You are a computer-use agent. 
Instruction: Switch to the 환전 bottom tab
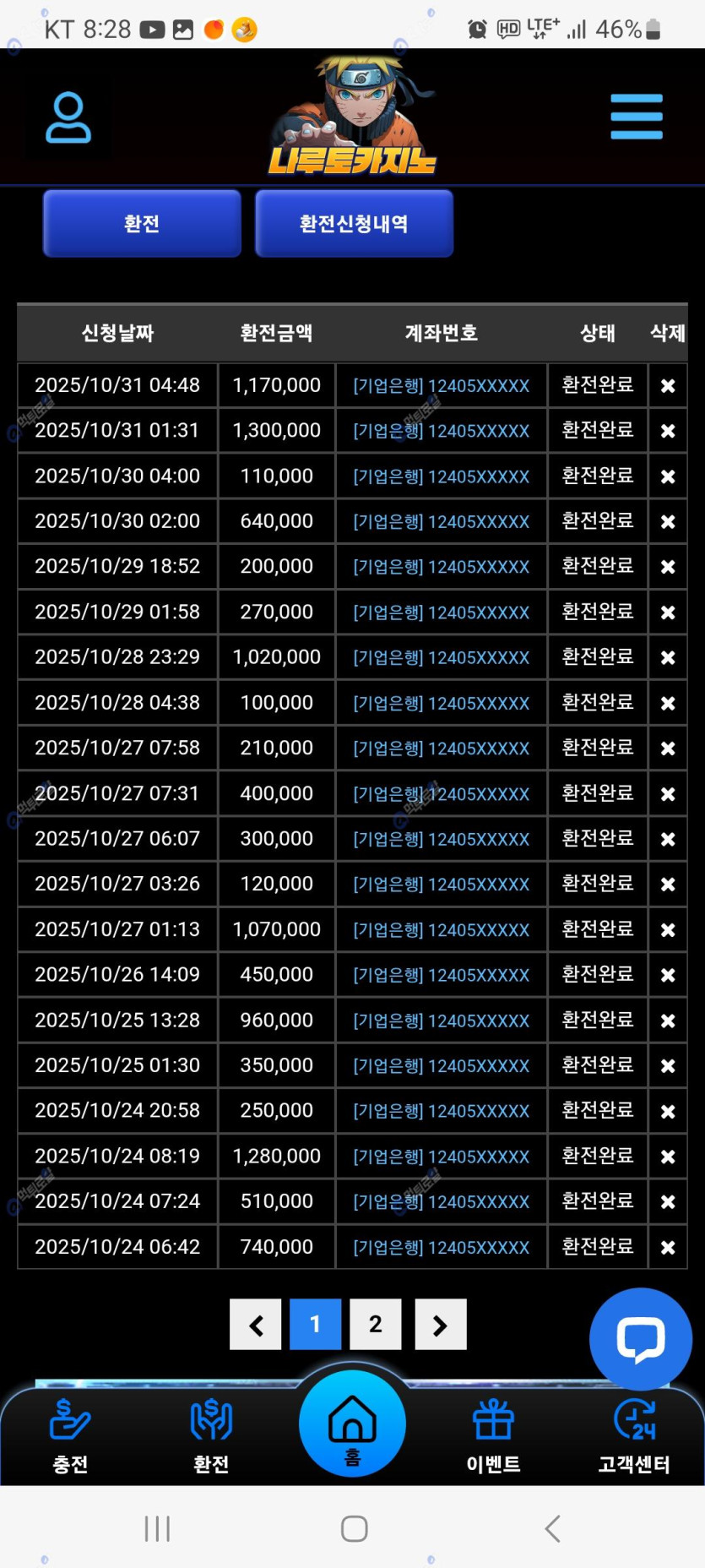[x=211, y=1436]
